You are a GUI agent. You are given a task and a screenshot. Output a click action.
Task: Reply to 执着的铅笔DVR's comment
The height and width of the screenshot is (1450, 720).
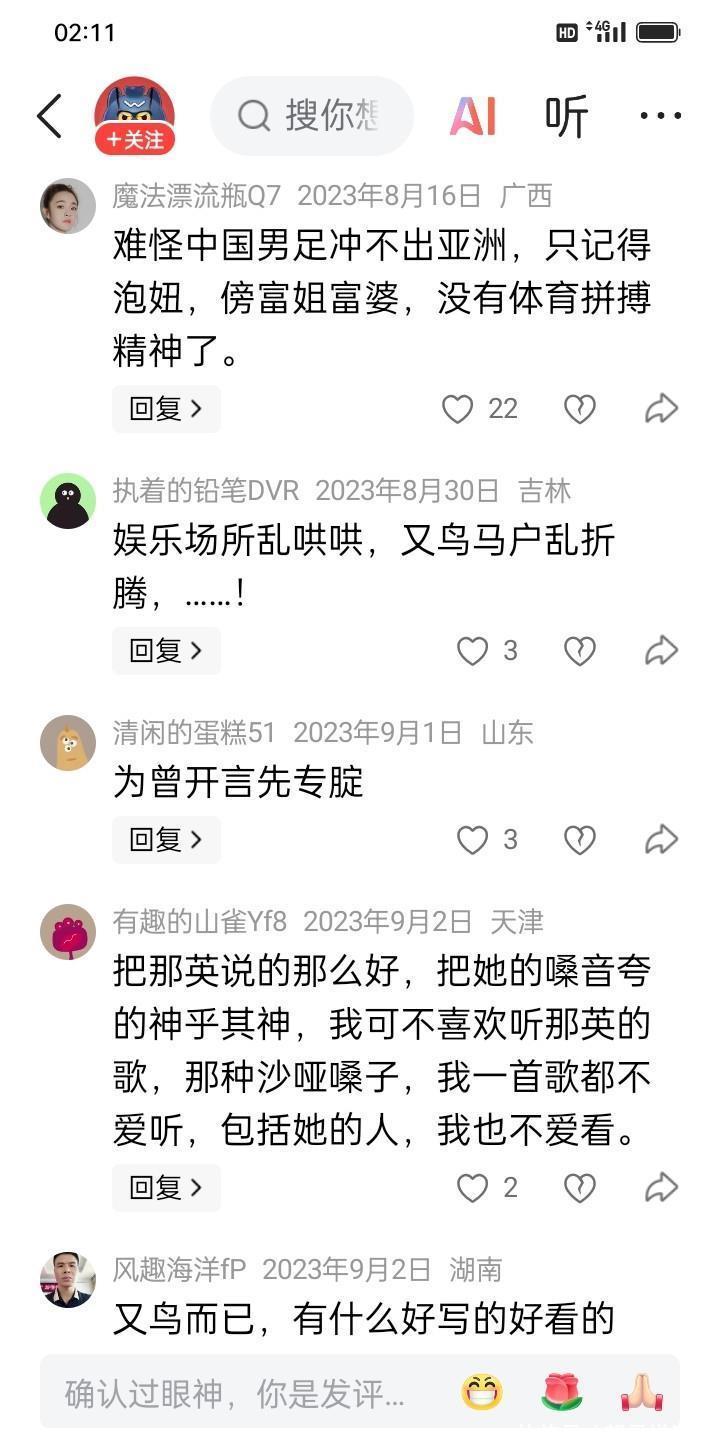click(x=165, y=651)
